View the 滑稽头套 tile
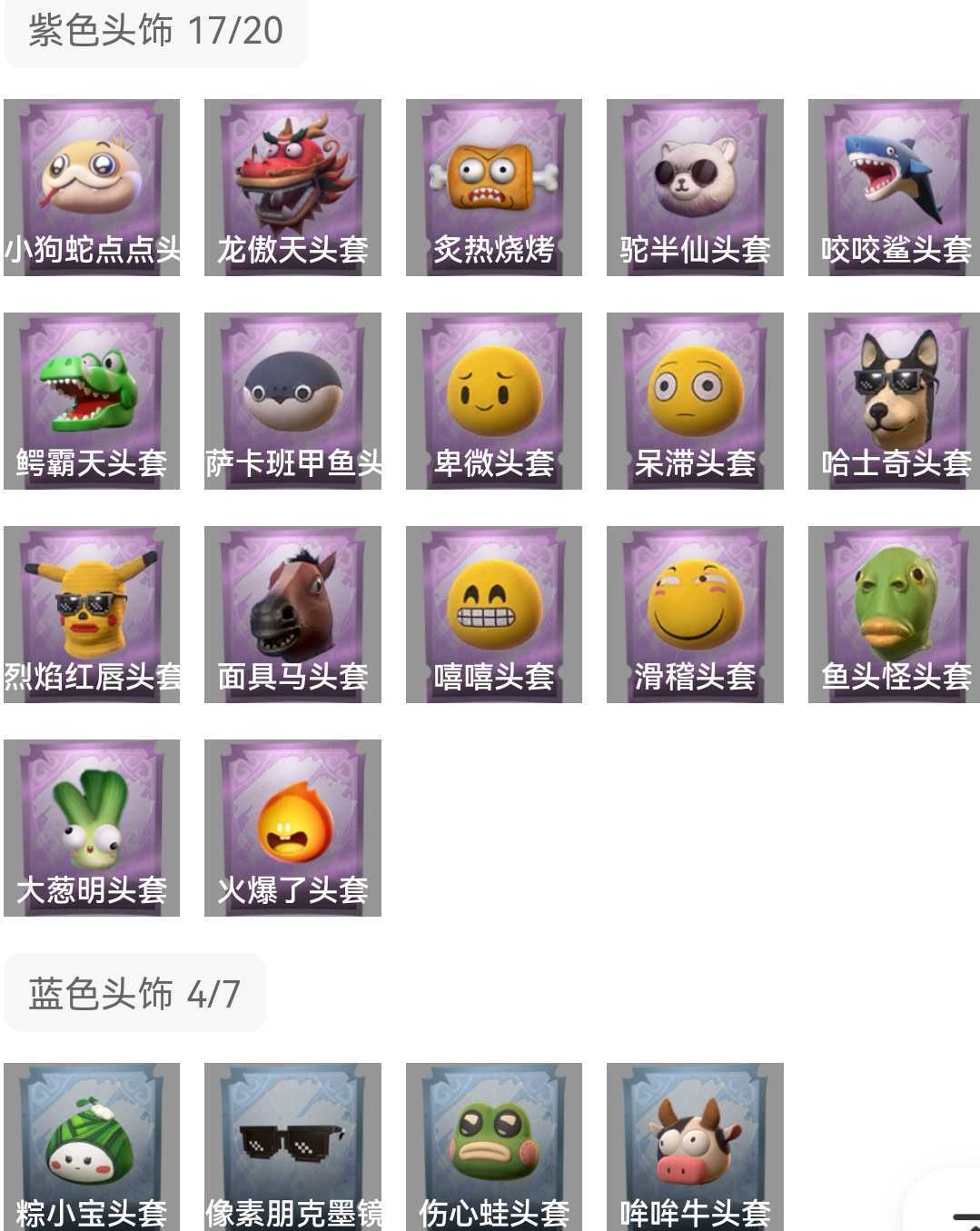Viewport: 980px width, 1231px height. point(695,614)
